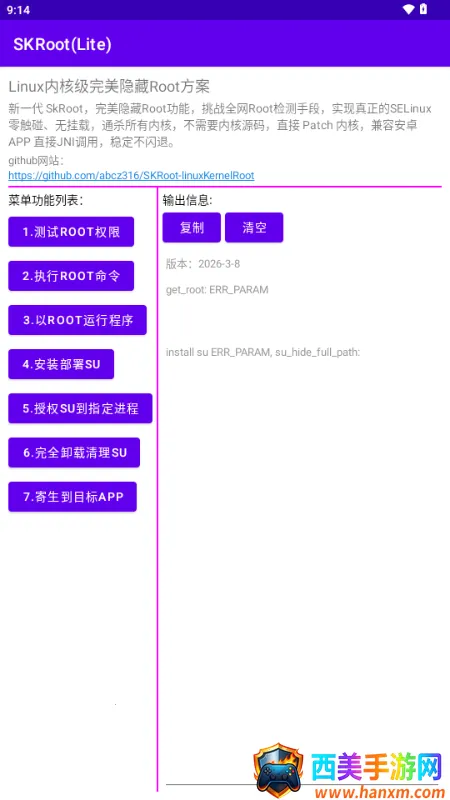Clear the output with 清空
The width and height of the screenshot is (450, 800).
click(254, 228)
